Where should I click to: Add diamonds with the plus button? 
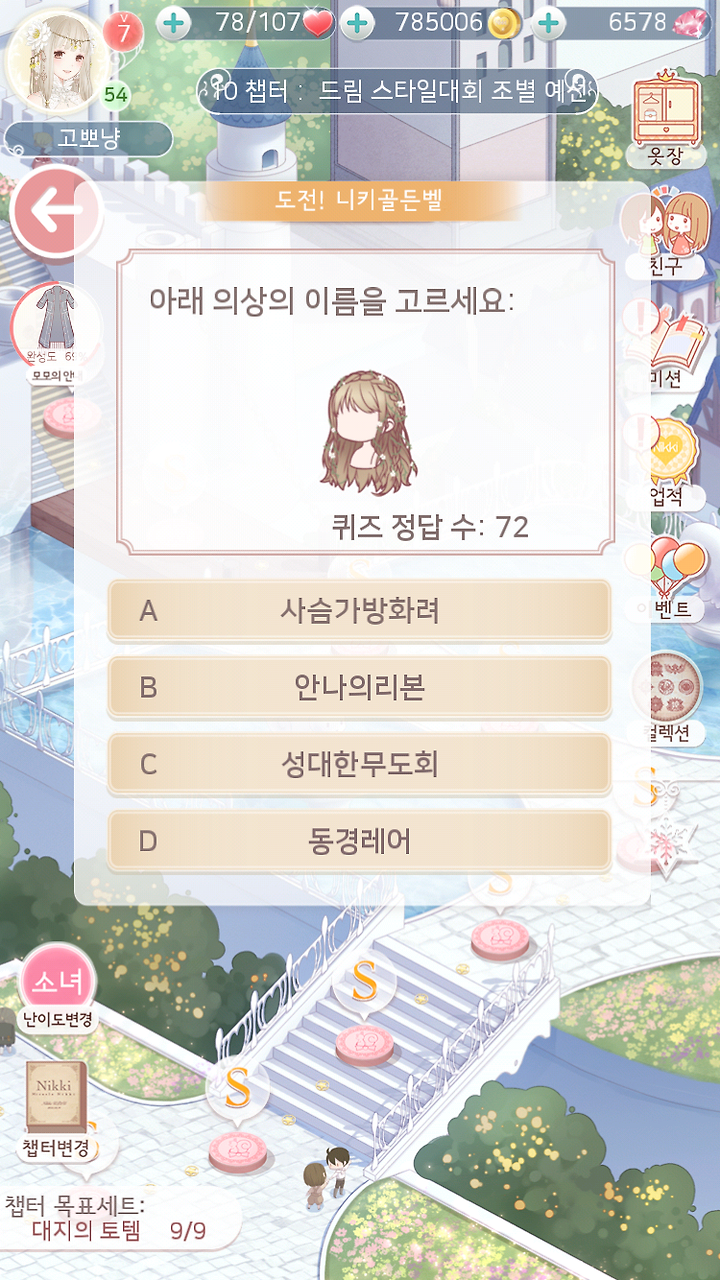547,23
